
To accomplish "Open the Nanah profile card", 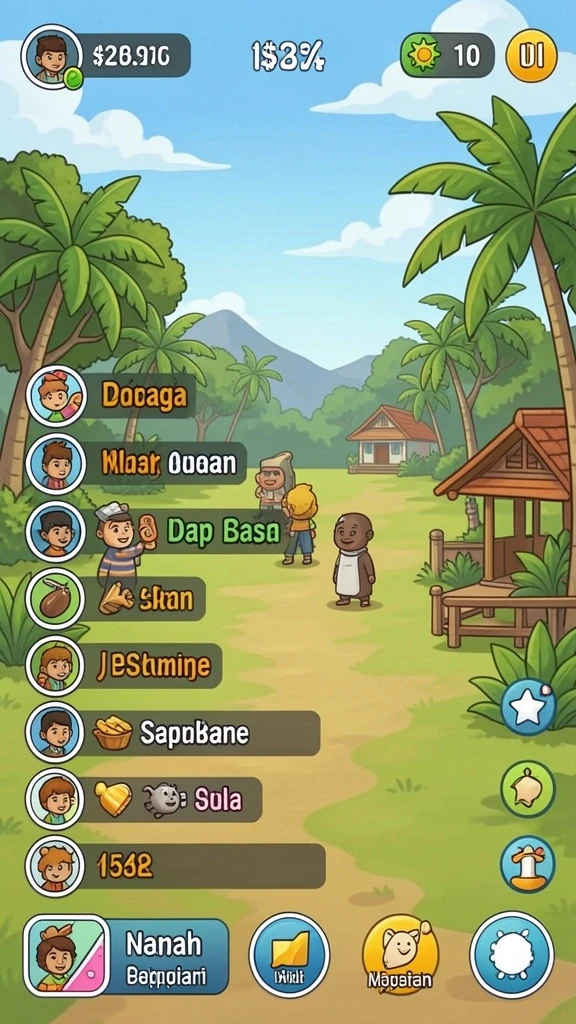I will pyautogui.click(x=127, y=955).
